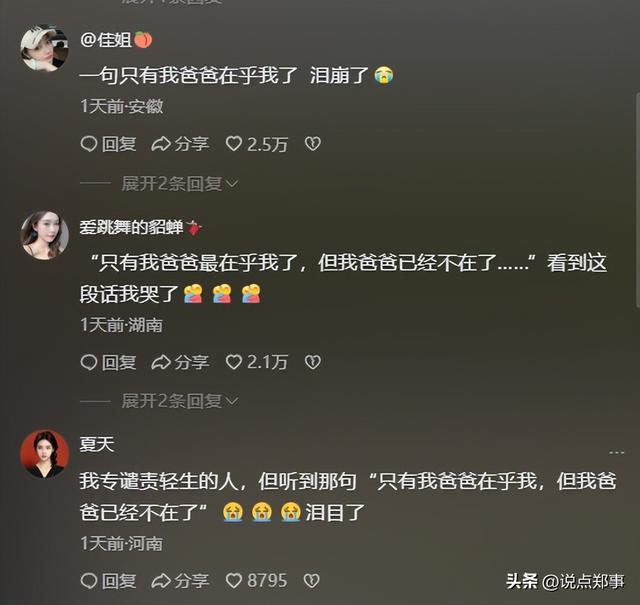Share 夏天's comment

(180, 580)
